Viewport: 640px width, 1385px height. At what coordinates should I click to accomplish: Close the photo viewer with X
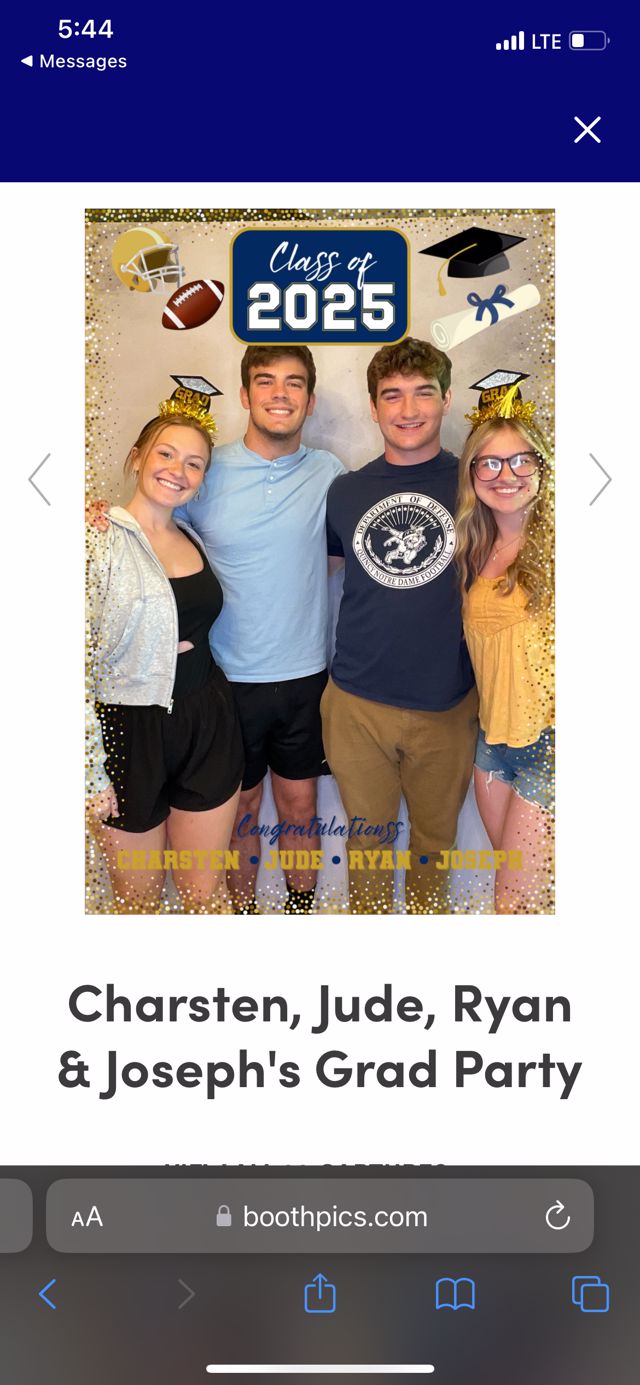(587, 130)
